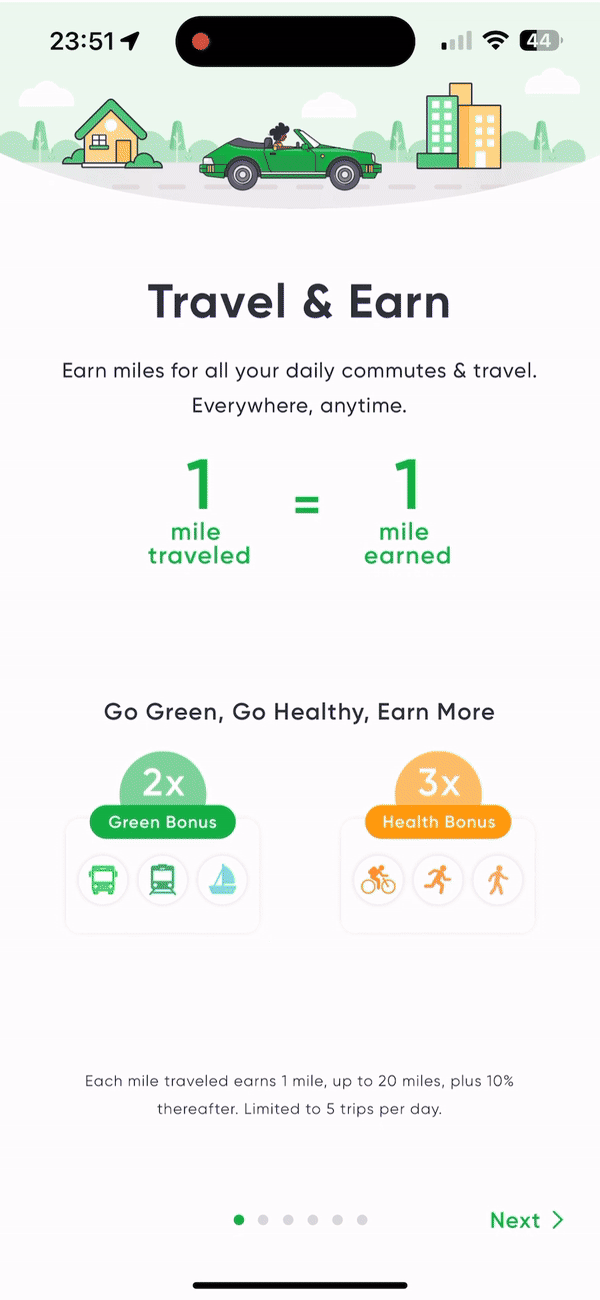This screenshot has height=1300, width=600.
Task: Go to the Next onboarding page
Action: click(526, 1220)
